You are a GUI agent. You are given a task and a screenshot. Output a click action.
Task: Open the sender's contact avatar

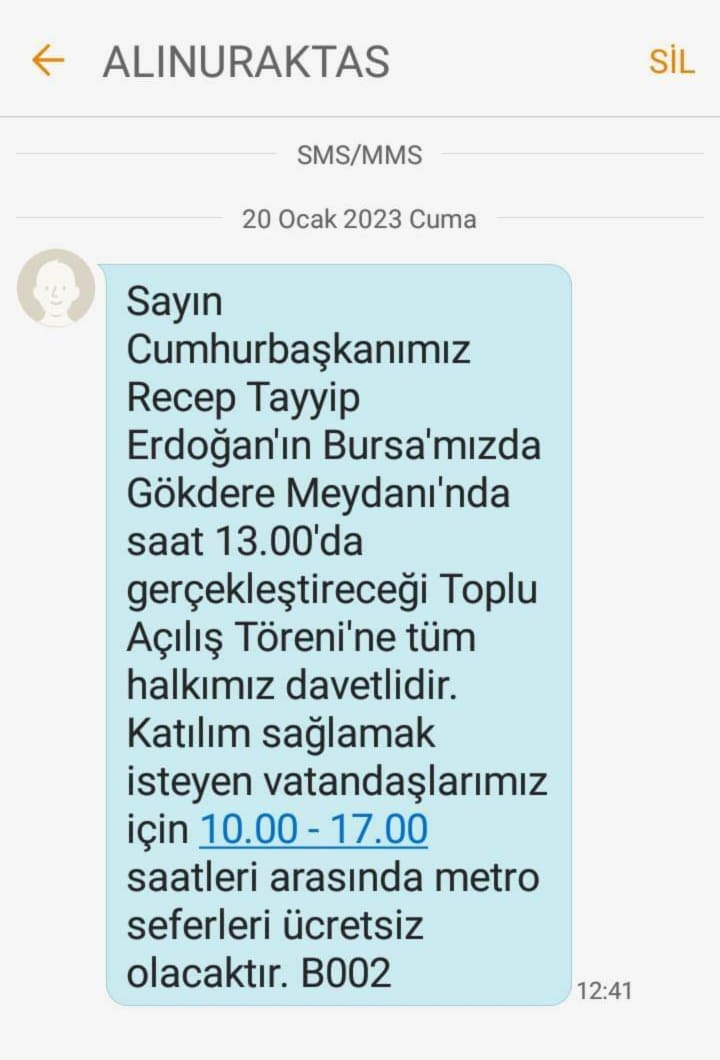tap(56, 288)
